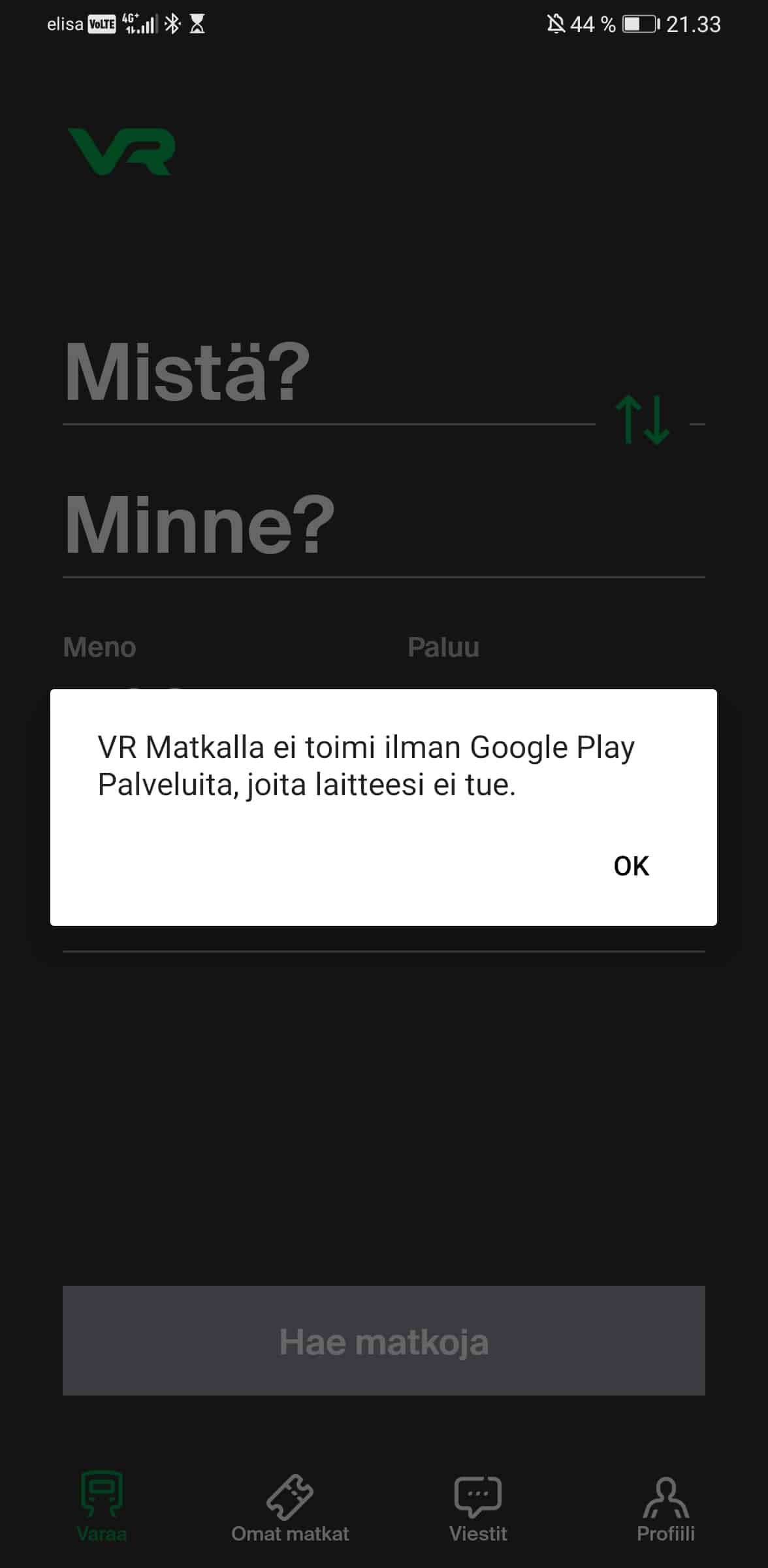
Task: Dismiss the dialog with OK
Action: pyautogui.click(x=631, y=866)
